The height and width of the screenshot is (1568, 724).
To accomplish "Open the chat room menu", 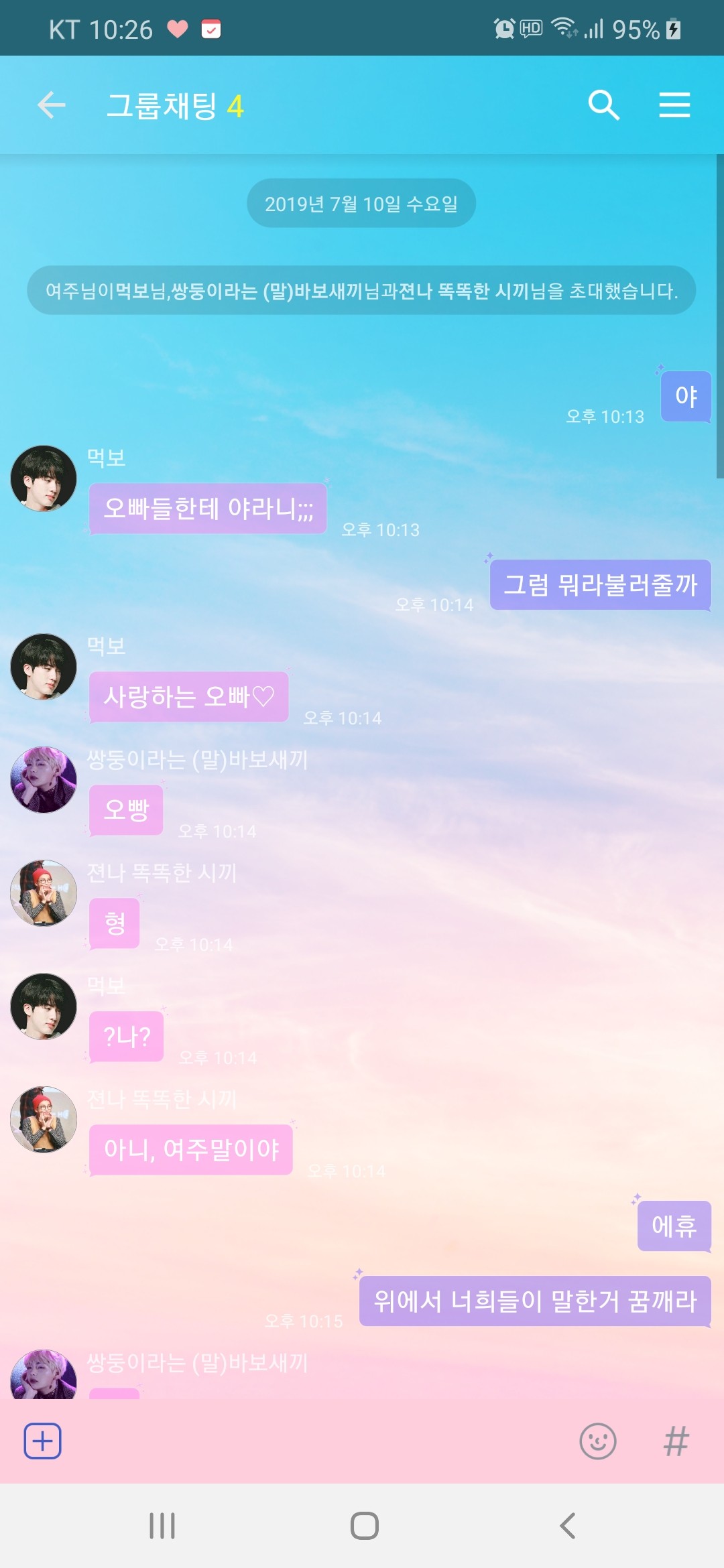I will [674, 105].
